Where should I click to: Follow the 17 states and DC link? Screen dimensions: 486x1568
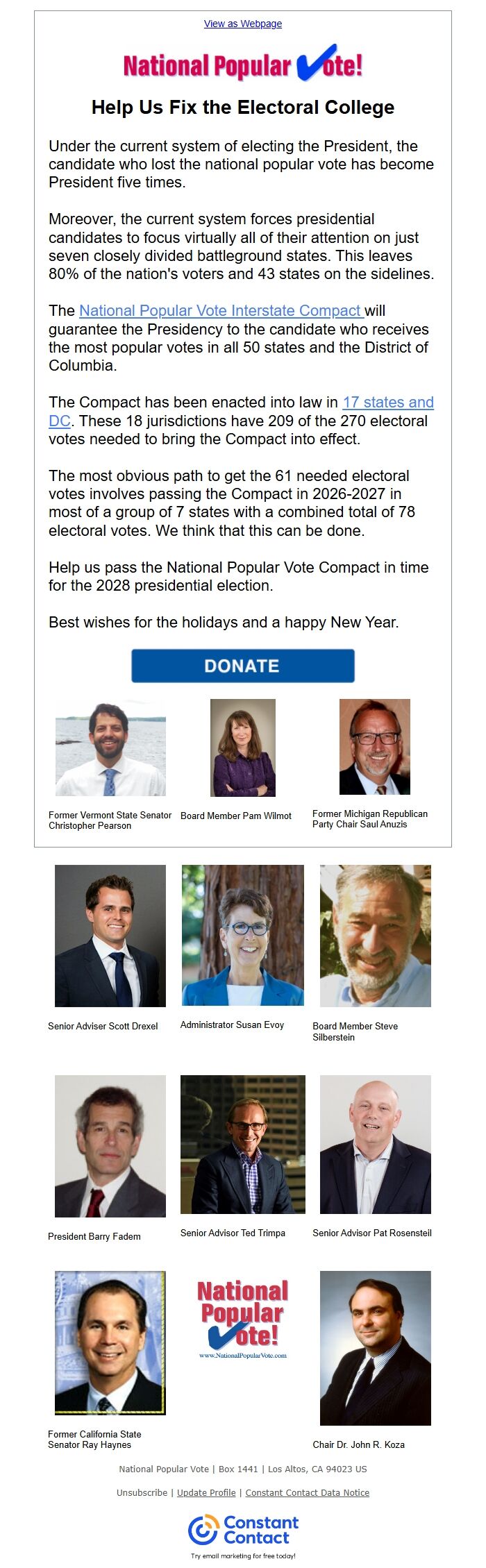[x=387, y=403]
